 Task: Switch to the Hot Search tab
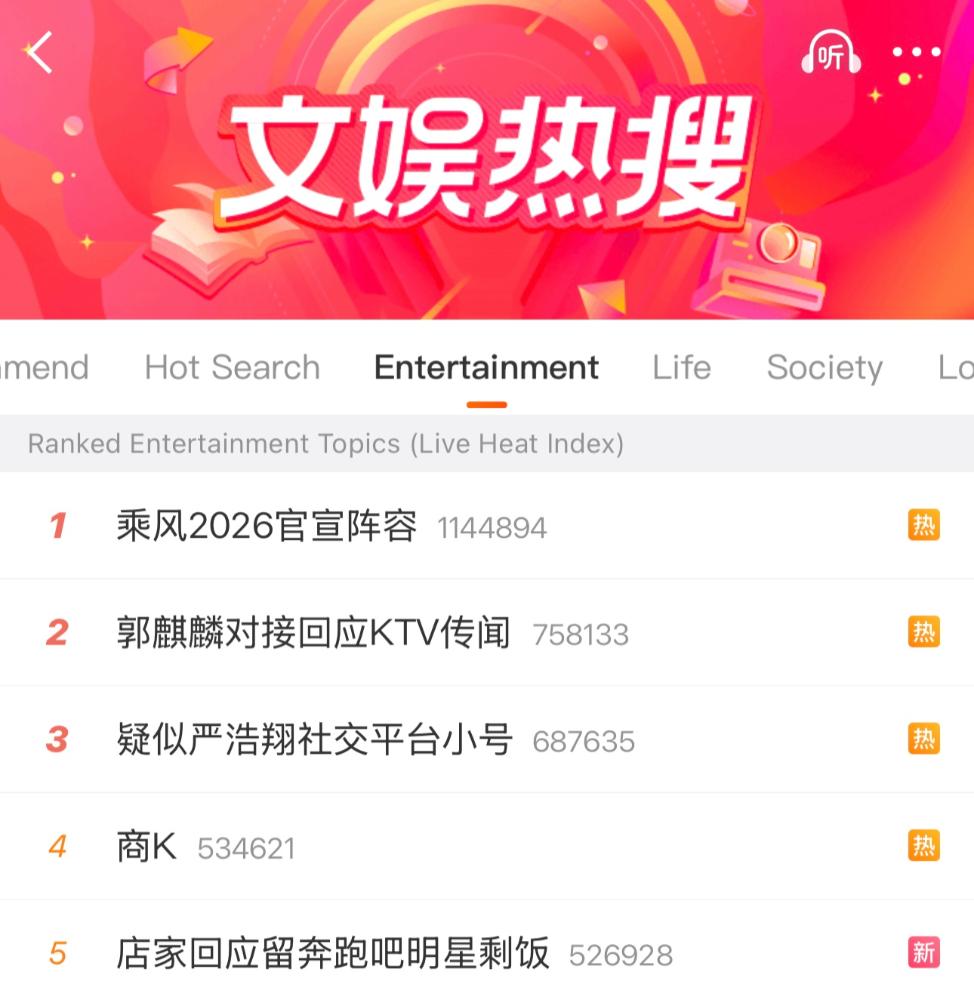[x=232, y=368]
